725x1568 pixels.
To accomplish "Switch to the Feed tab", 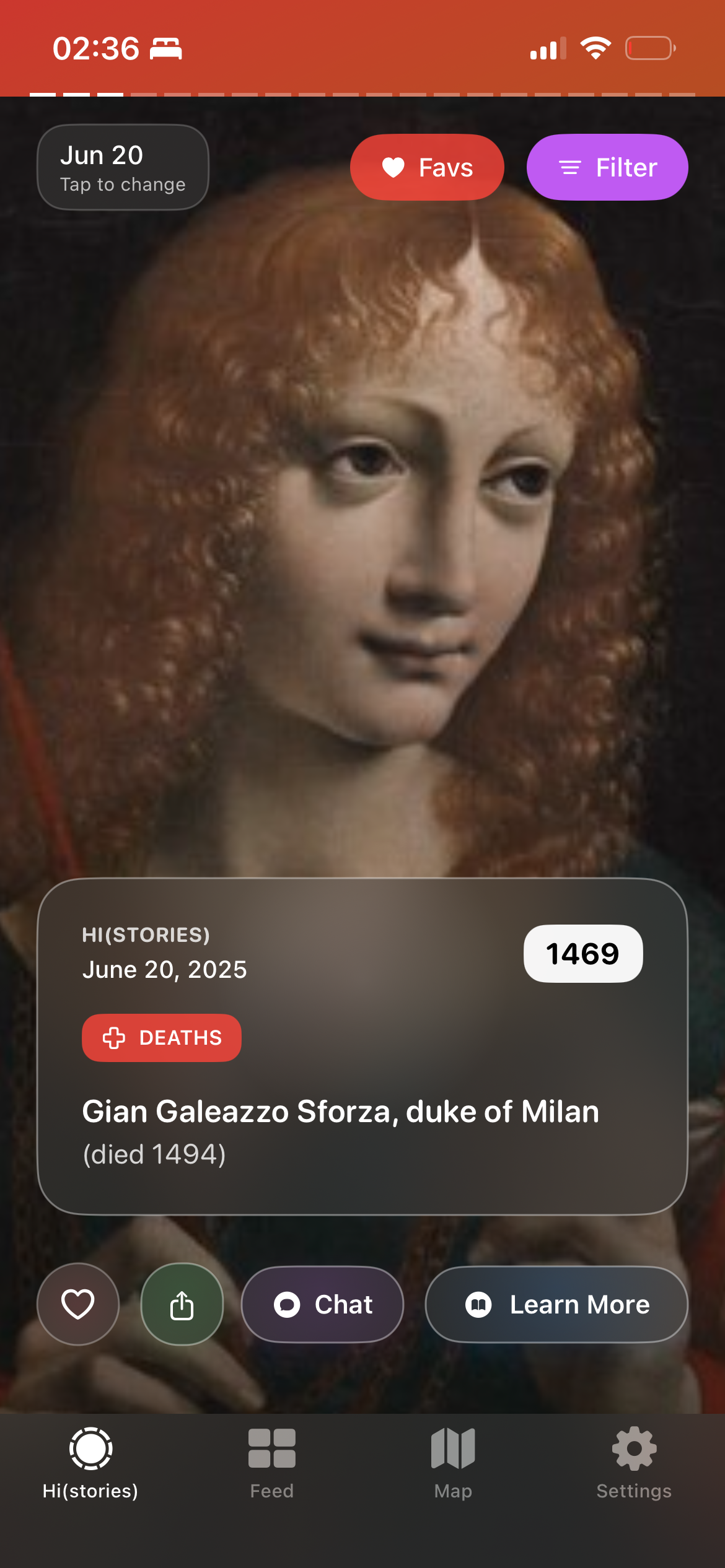I will coord(271,1463).
